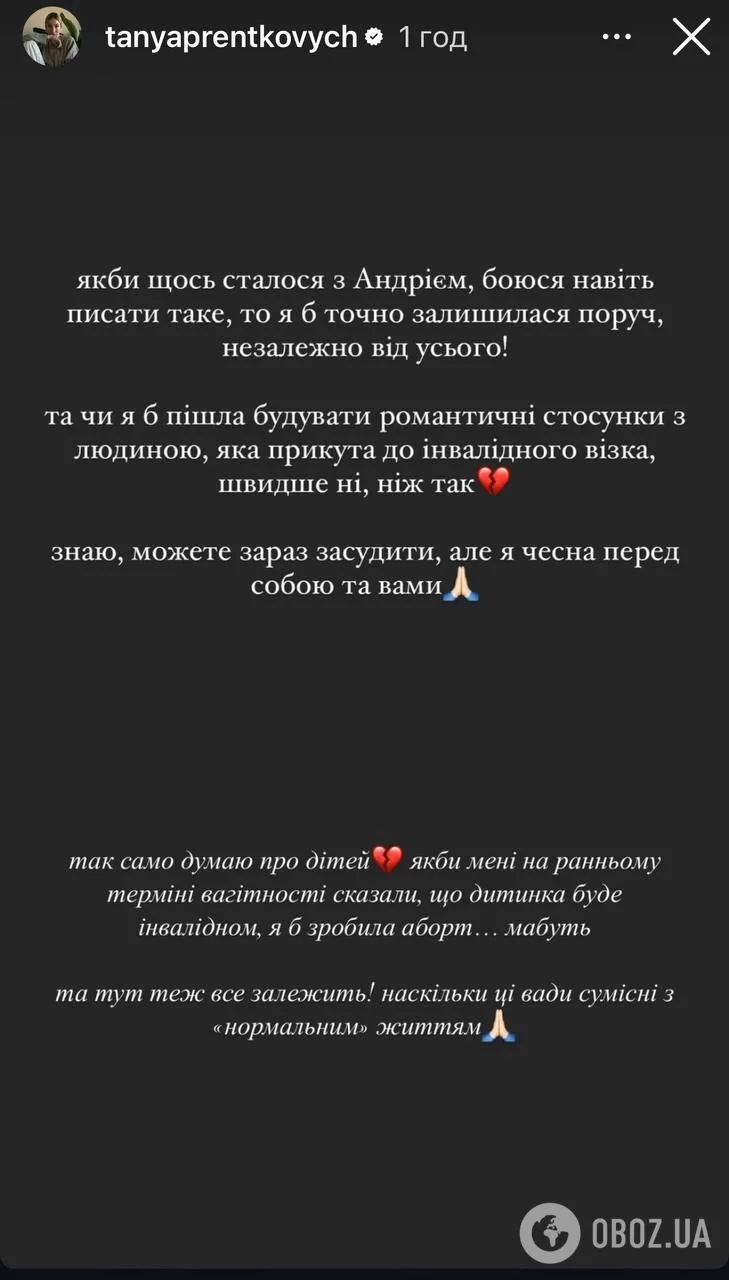
Task: Close the story viewer
Action: click(x=690, y=37)
